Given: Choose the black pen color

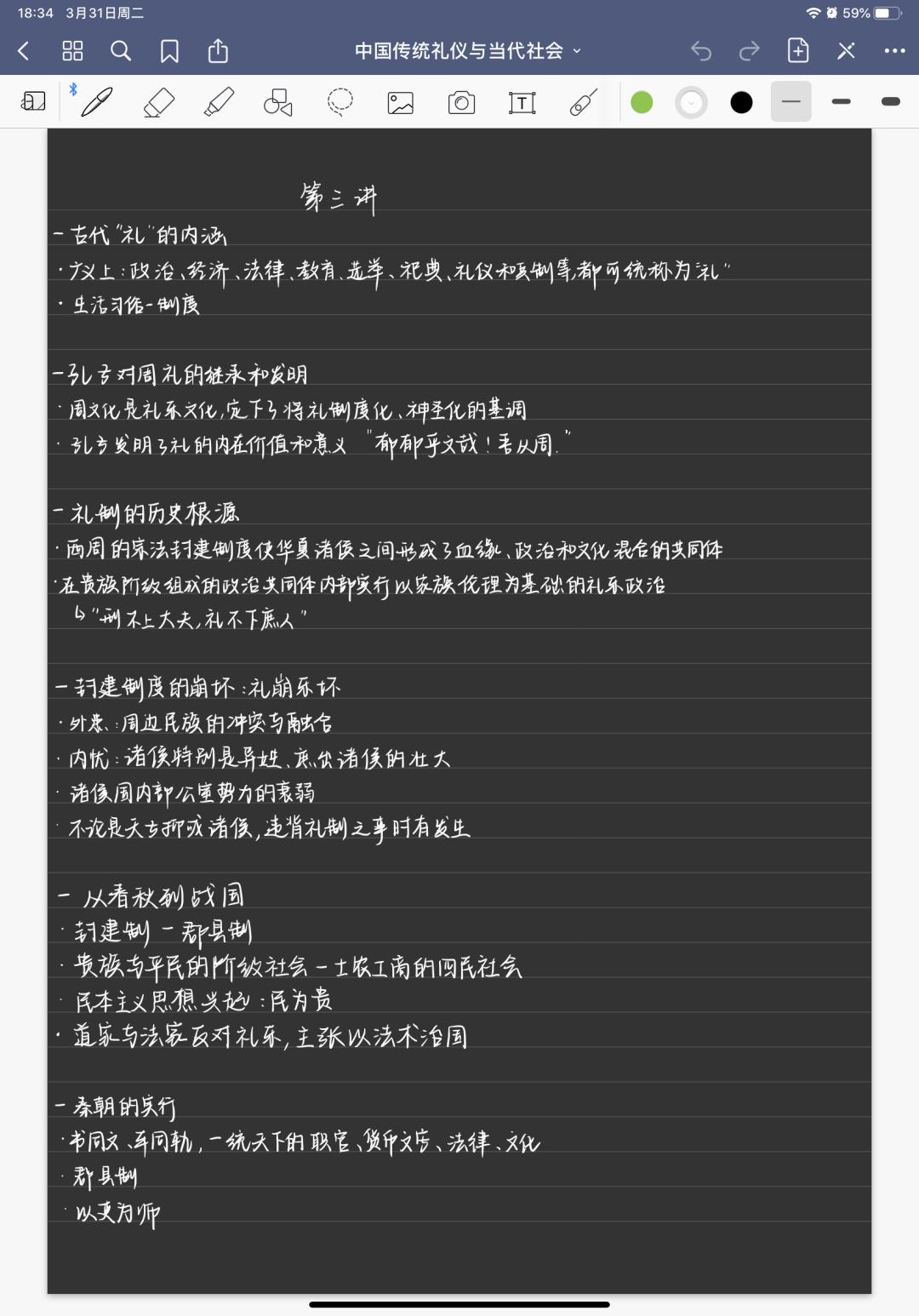Looking at the screenshot, I should (x=741, y=102).
